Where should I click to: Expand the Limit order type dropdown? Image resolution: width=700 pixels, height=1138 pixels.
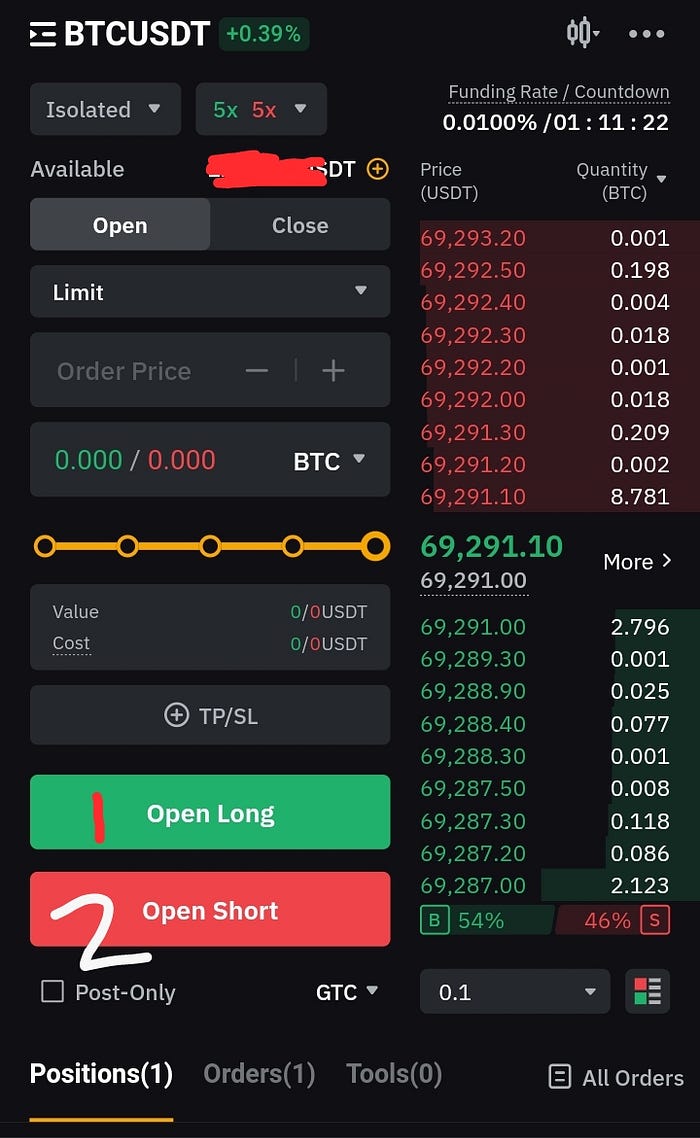pyautogui.click(x=210, y=292)
